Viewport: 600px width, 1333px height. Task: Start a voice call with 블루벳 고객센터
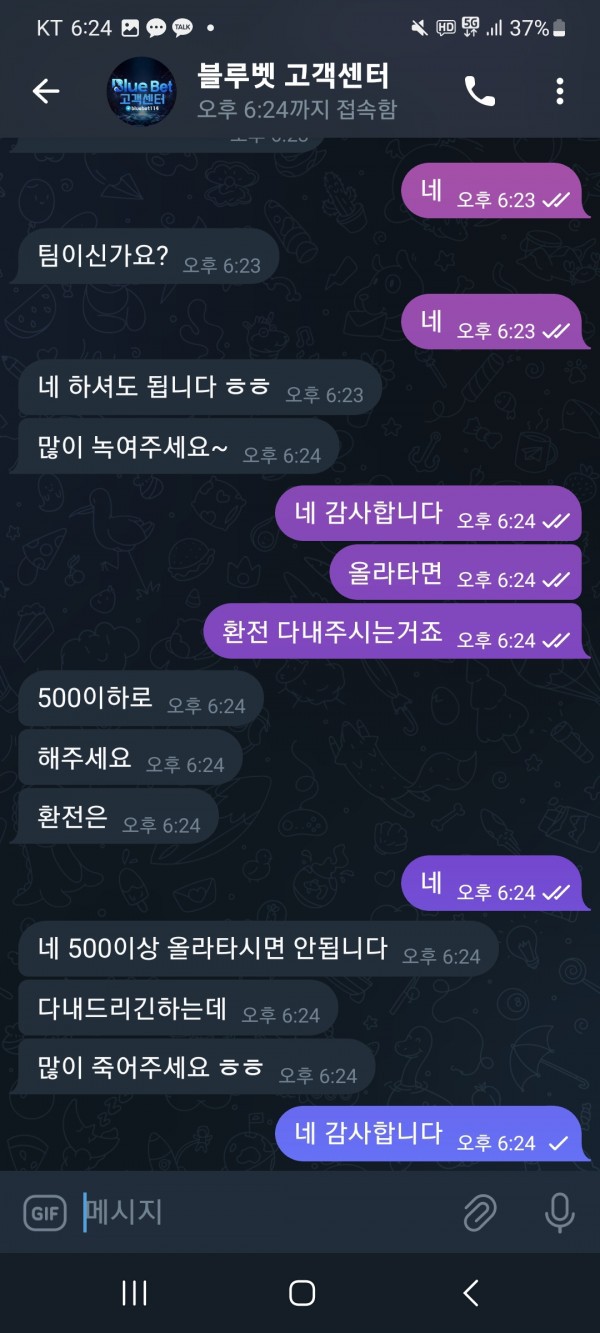[479, 91]
